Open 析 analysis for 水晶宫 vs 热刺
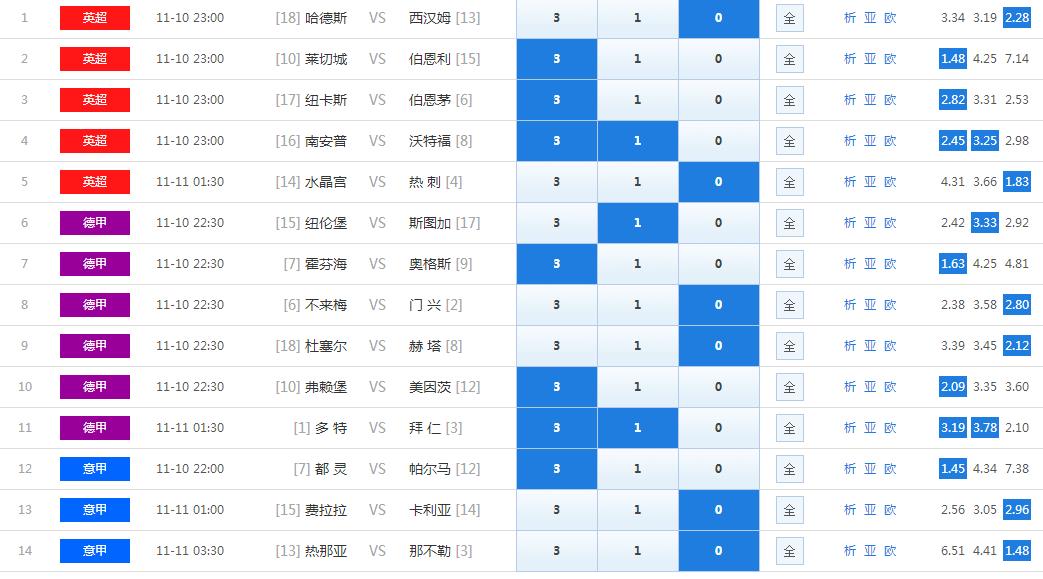 coord(850,182)
